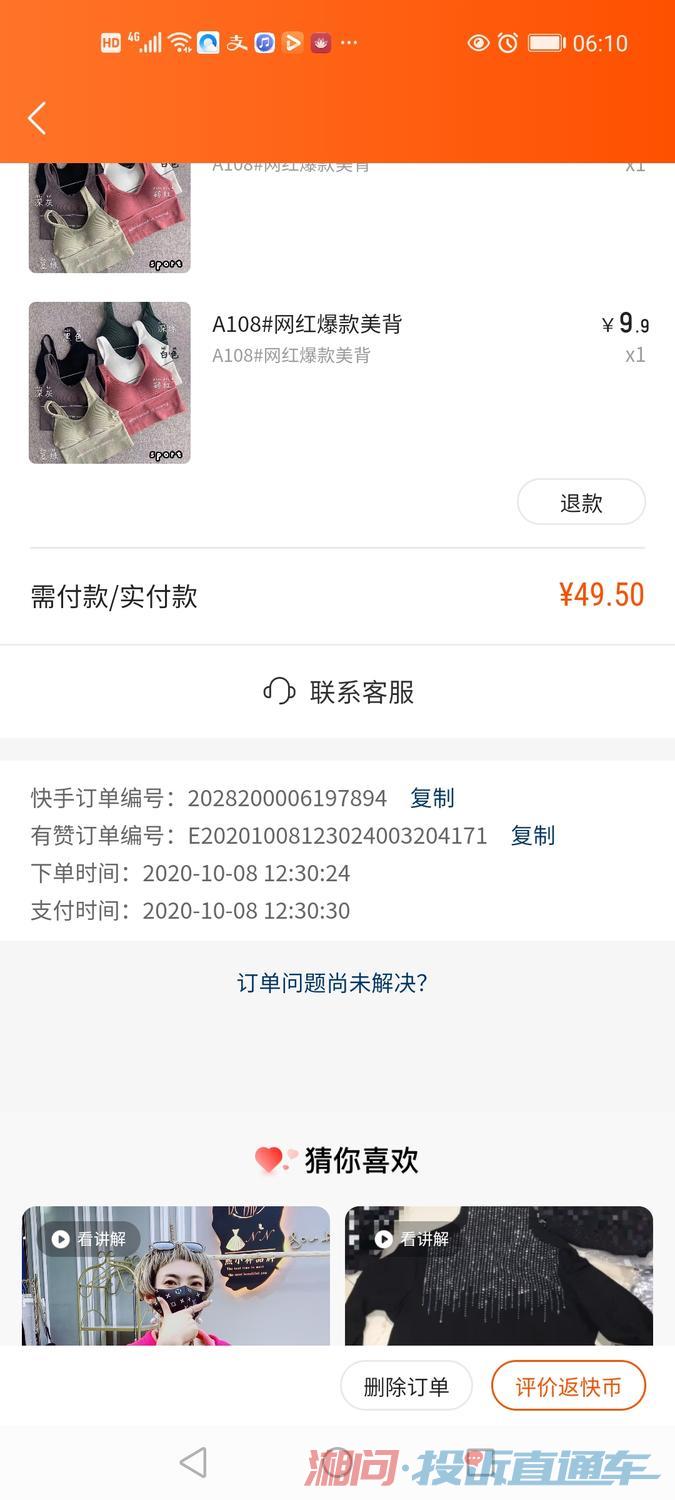
Task: Open the recommended black sparkly top video
Action: point(499,1275)
